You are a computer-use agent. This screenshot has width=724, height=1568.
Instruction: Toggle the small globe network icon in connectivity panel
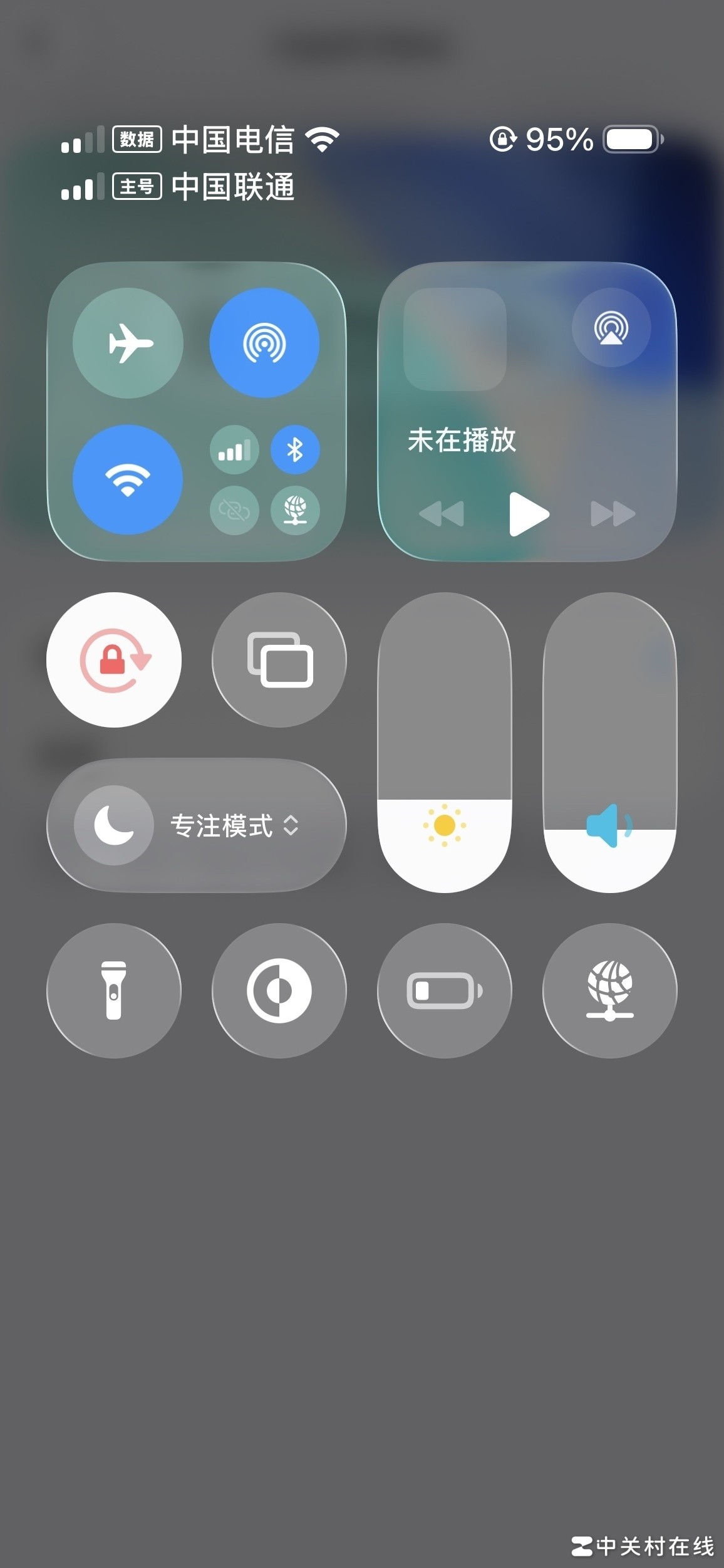point(295,510)
